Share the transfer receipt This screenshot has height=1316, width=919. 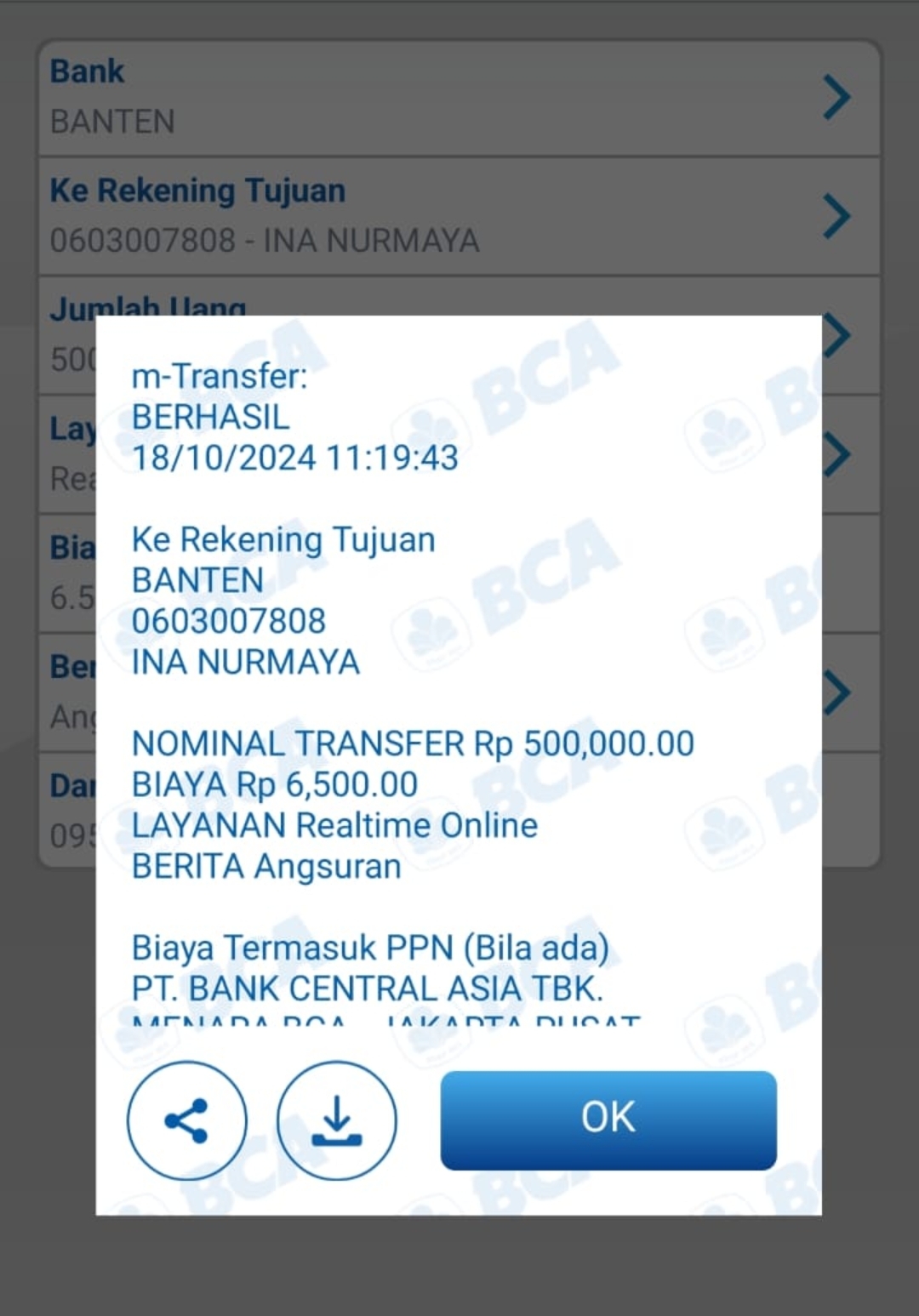pos(186,1120)
